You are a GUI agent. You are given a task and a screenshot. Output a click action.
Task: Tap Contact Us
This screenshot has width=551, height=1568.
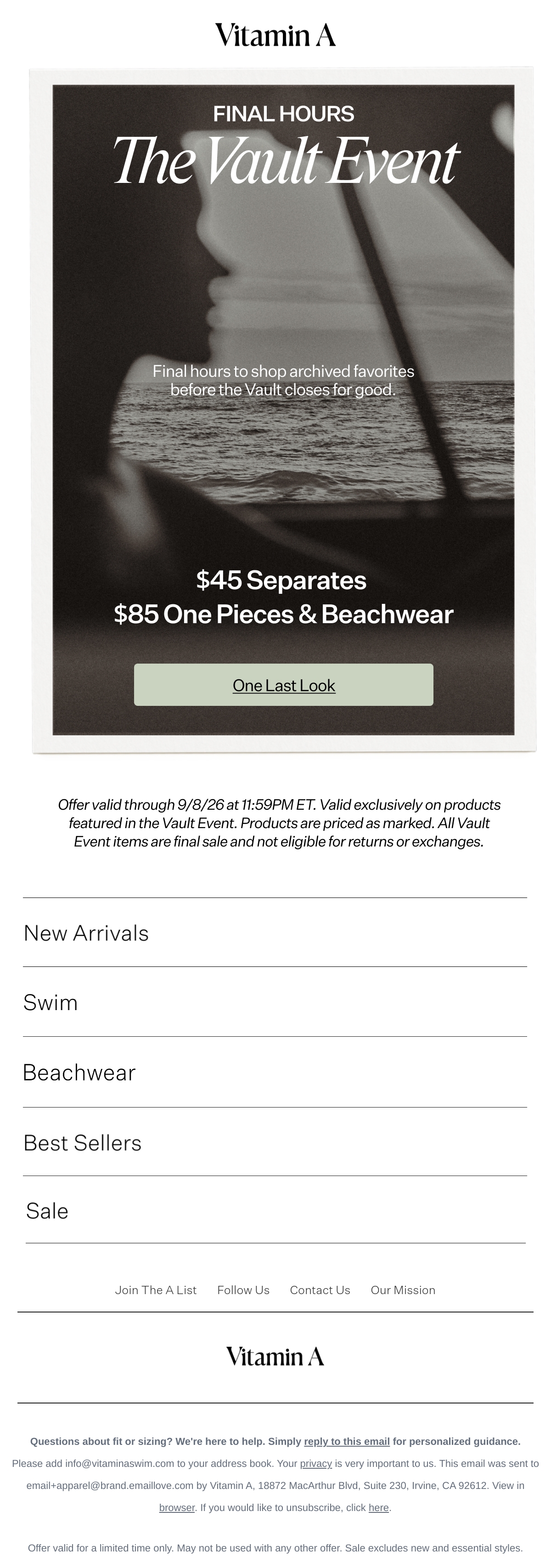(320, 1290)
